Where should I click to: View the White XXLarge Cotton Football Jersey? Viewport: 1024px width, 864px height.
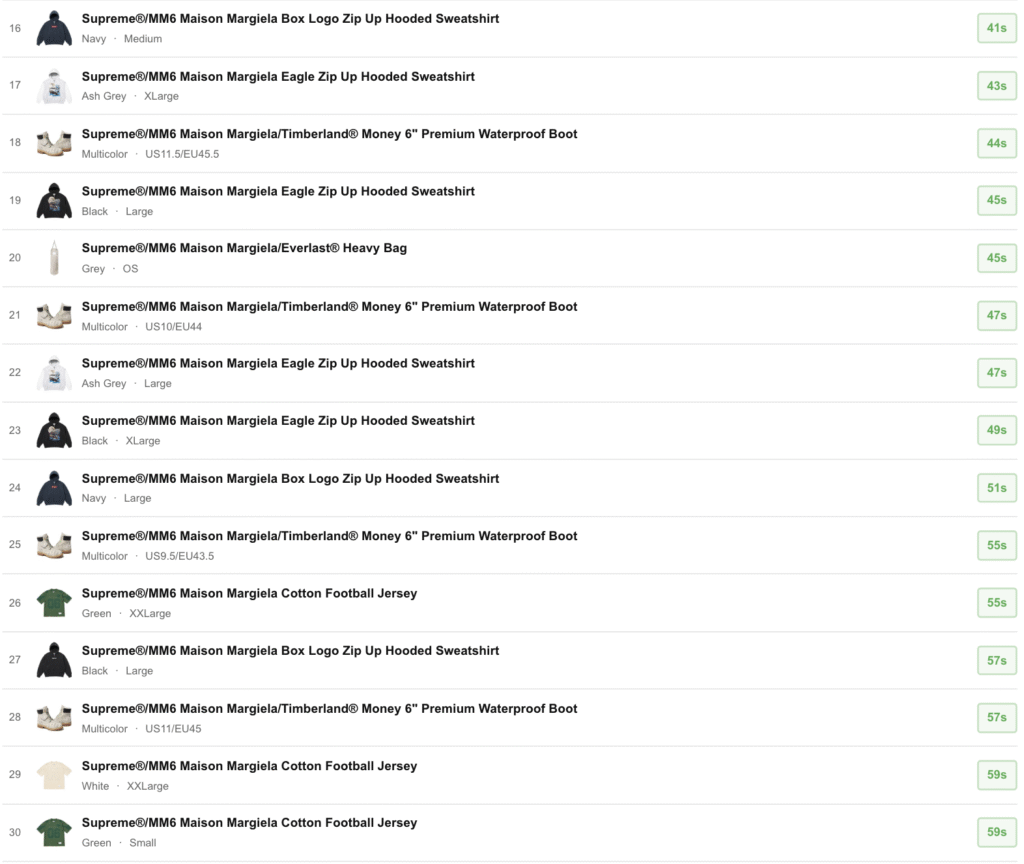pyautogui.click(x=249, y=766)
